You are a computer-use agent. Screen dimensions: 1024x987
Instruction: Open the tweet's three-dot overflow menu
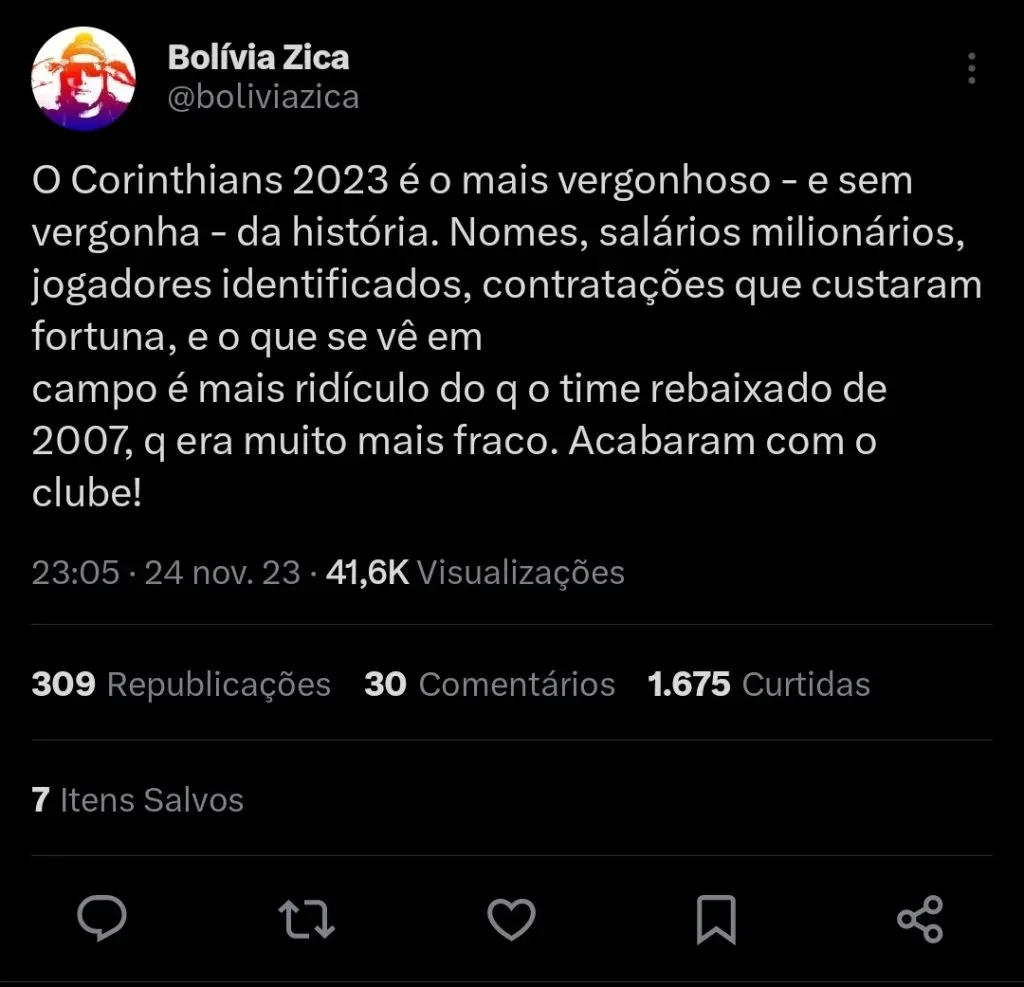(x=971, y=68)
